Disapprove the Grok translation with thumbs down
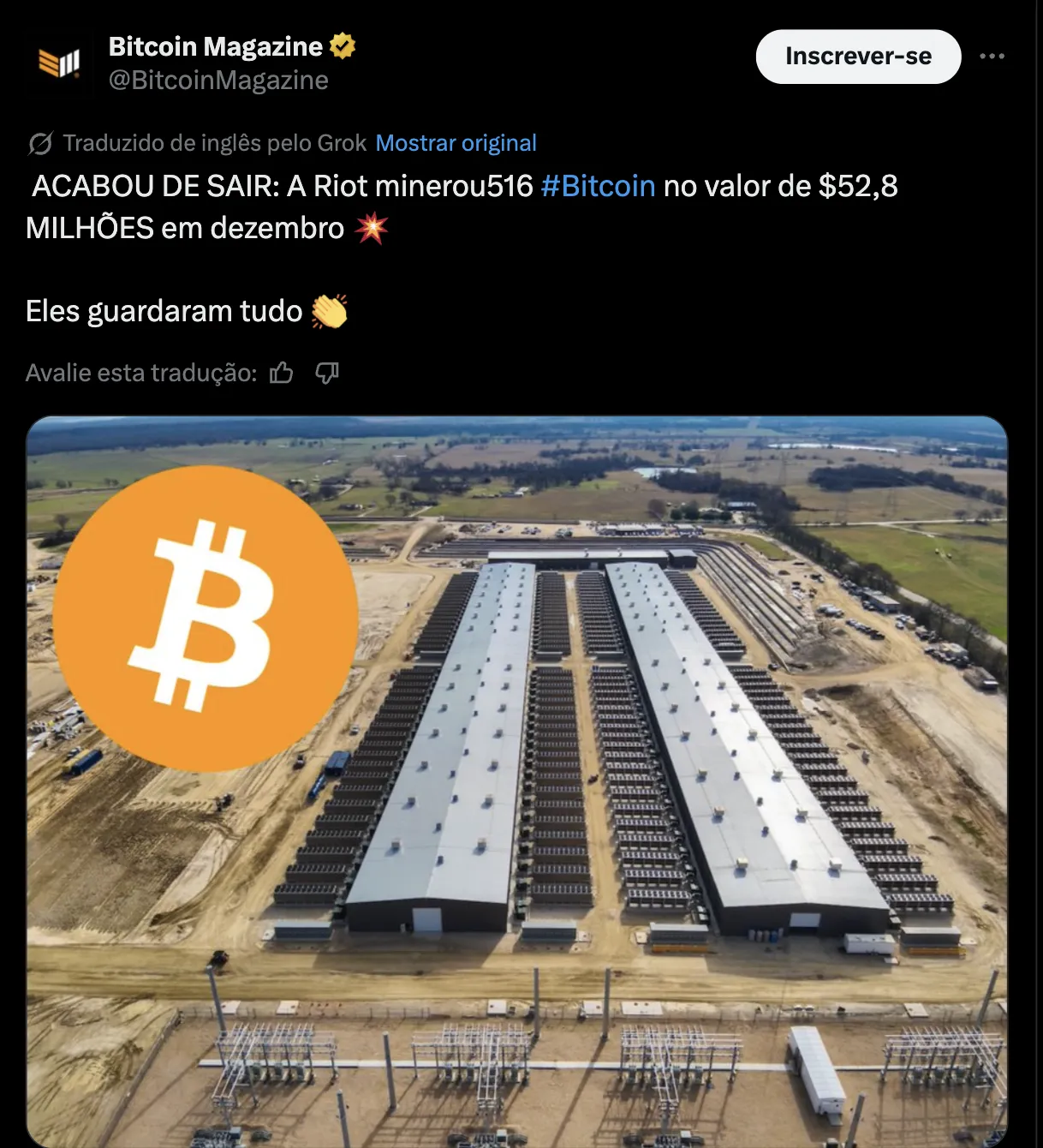Screen dimensions: 1043x1148 click(x=328, y=372)
